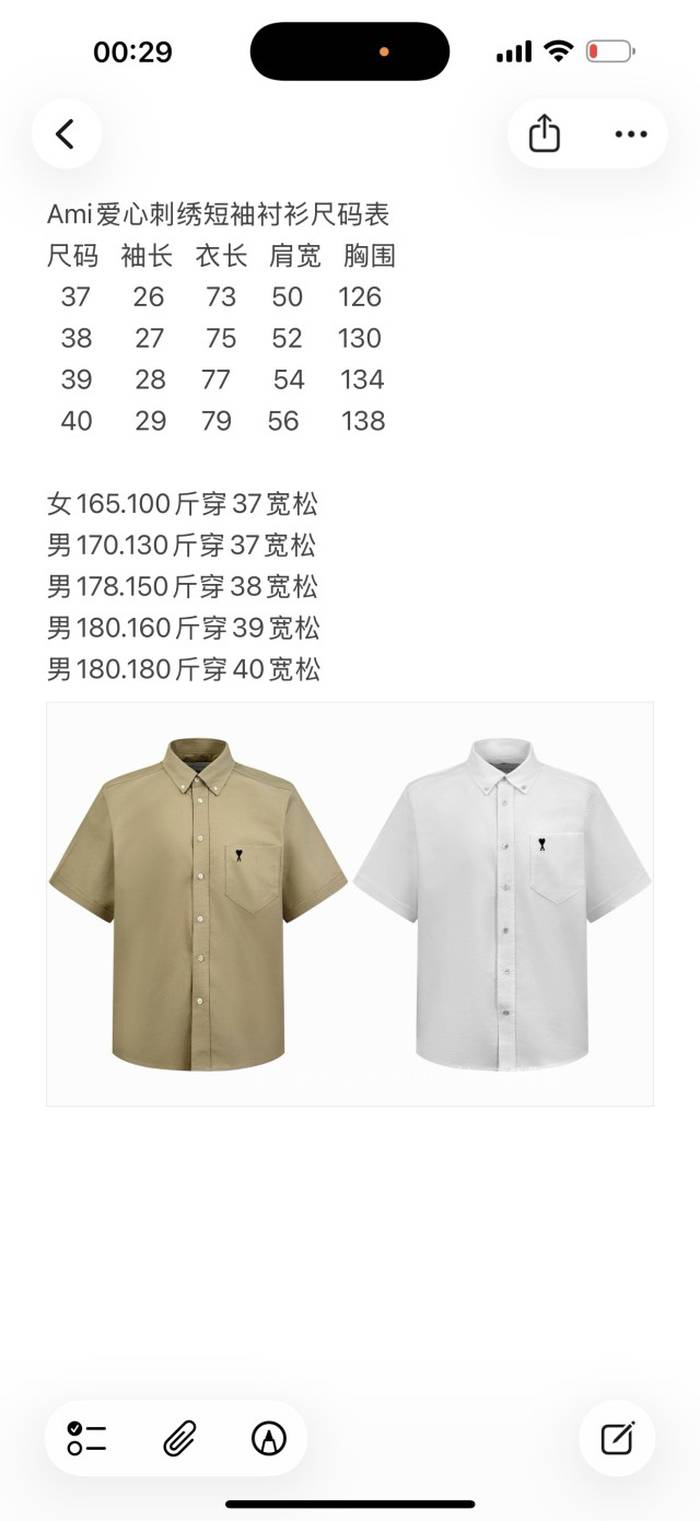Open the shirt photo attachment
700x1521 pixels.
click(350, 904)
